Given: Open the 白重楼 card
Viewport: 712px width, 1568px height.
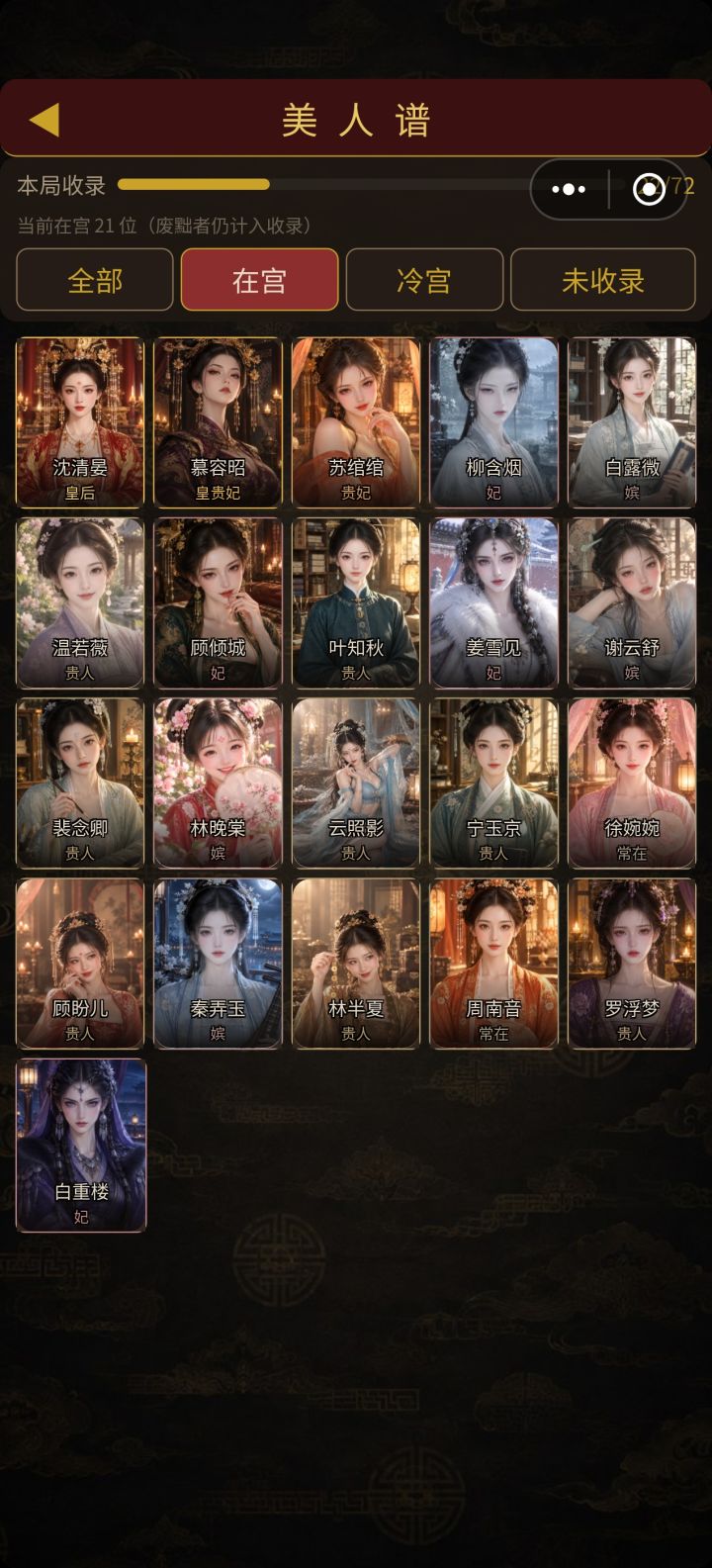Looking at the screenshot, I should (x=81, y=1145).
